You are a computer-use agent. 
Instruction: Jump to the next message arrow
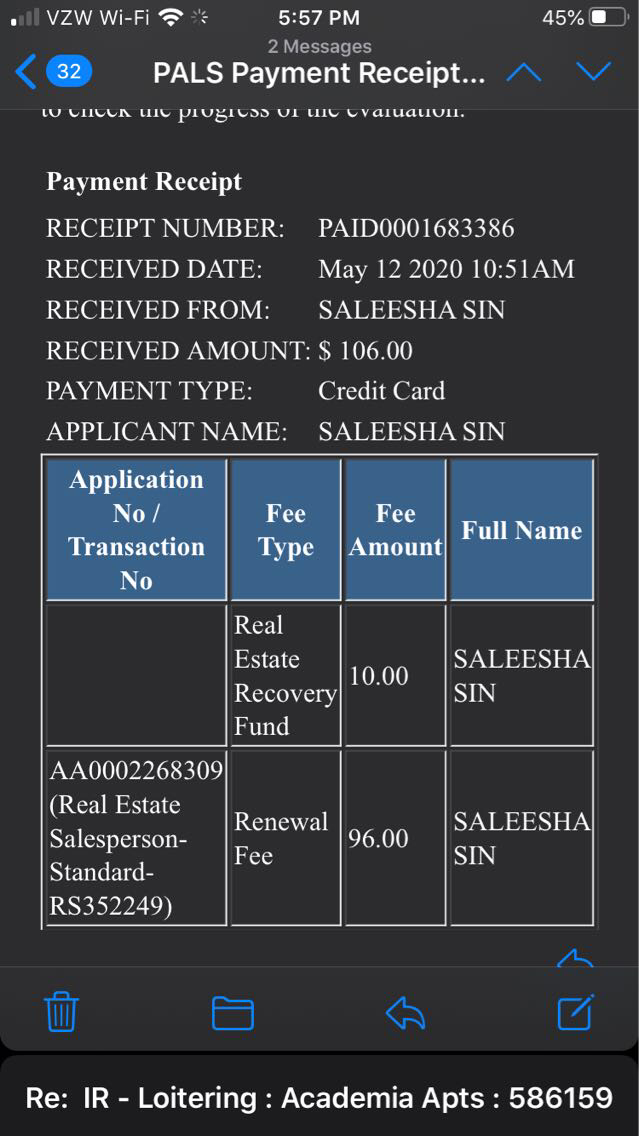click(x=593, y=72)
